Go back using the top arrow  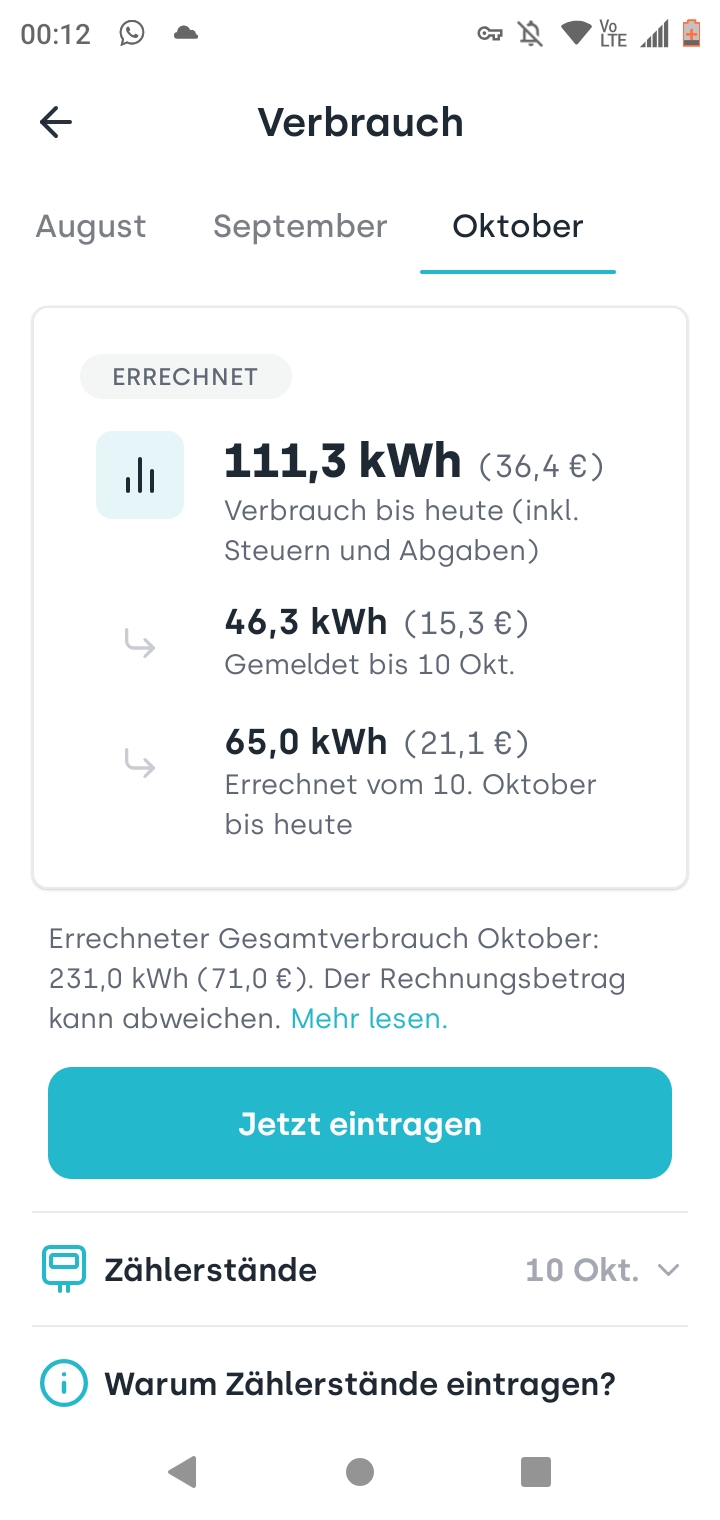56,123
